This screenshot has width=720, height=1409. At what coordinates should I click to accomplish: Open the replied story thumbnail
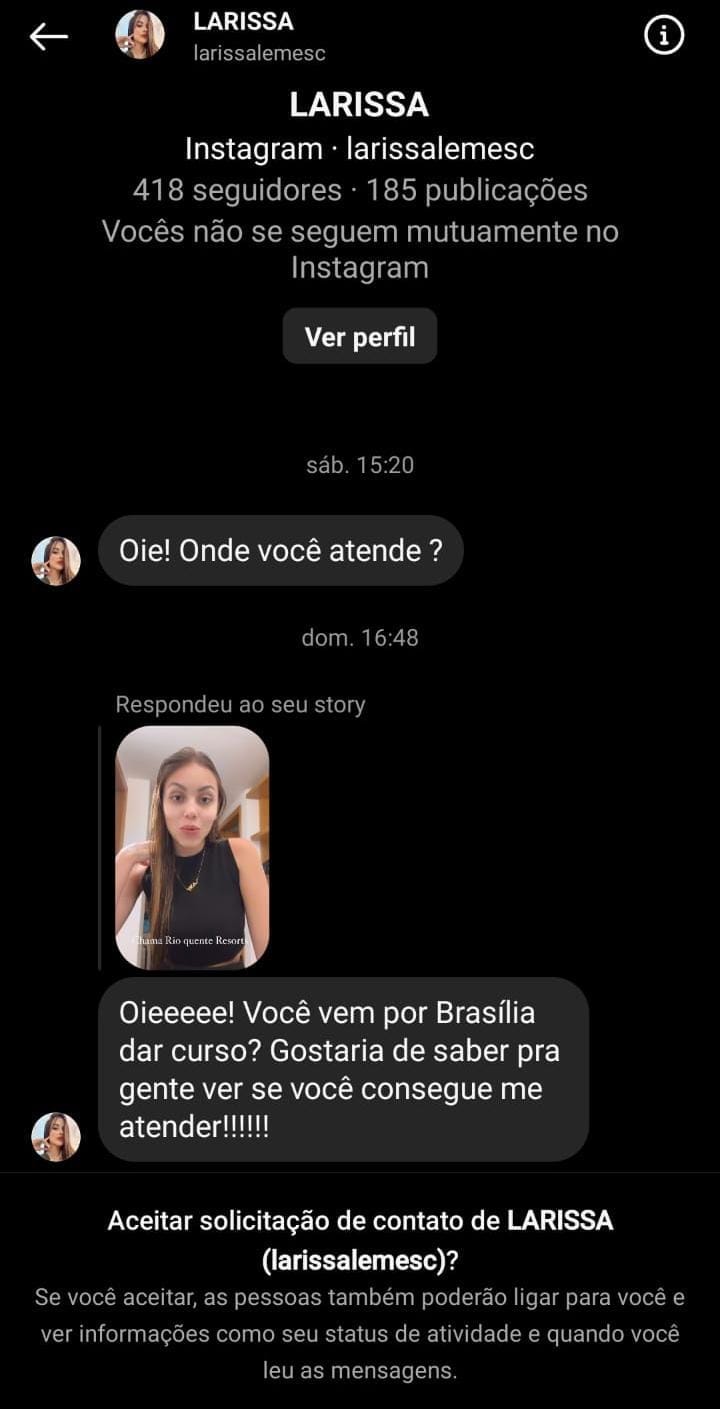(192, 847)
